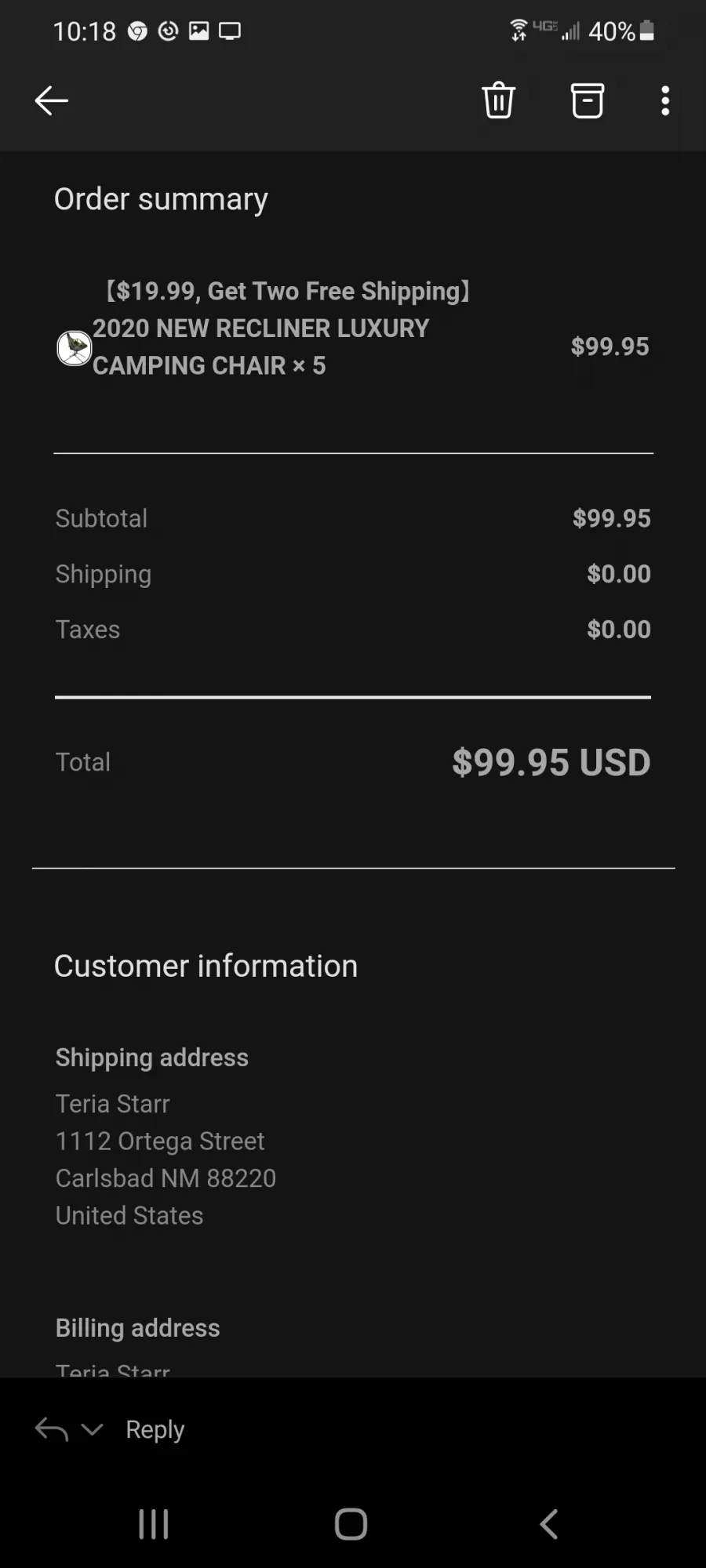Screen dimensions: 706x1568
Task: Archive this email
Action: pyautogui.click(x=587, y=100)
